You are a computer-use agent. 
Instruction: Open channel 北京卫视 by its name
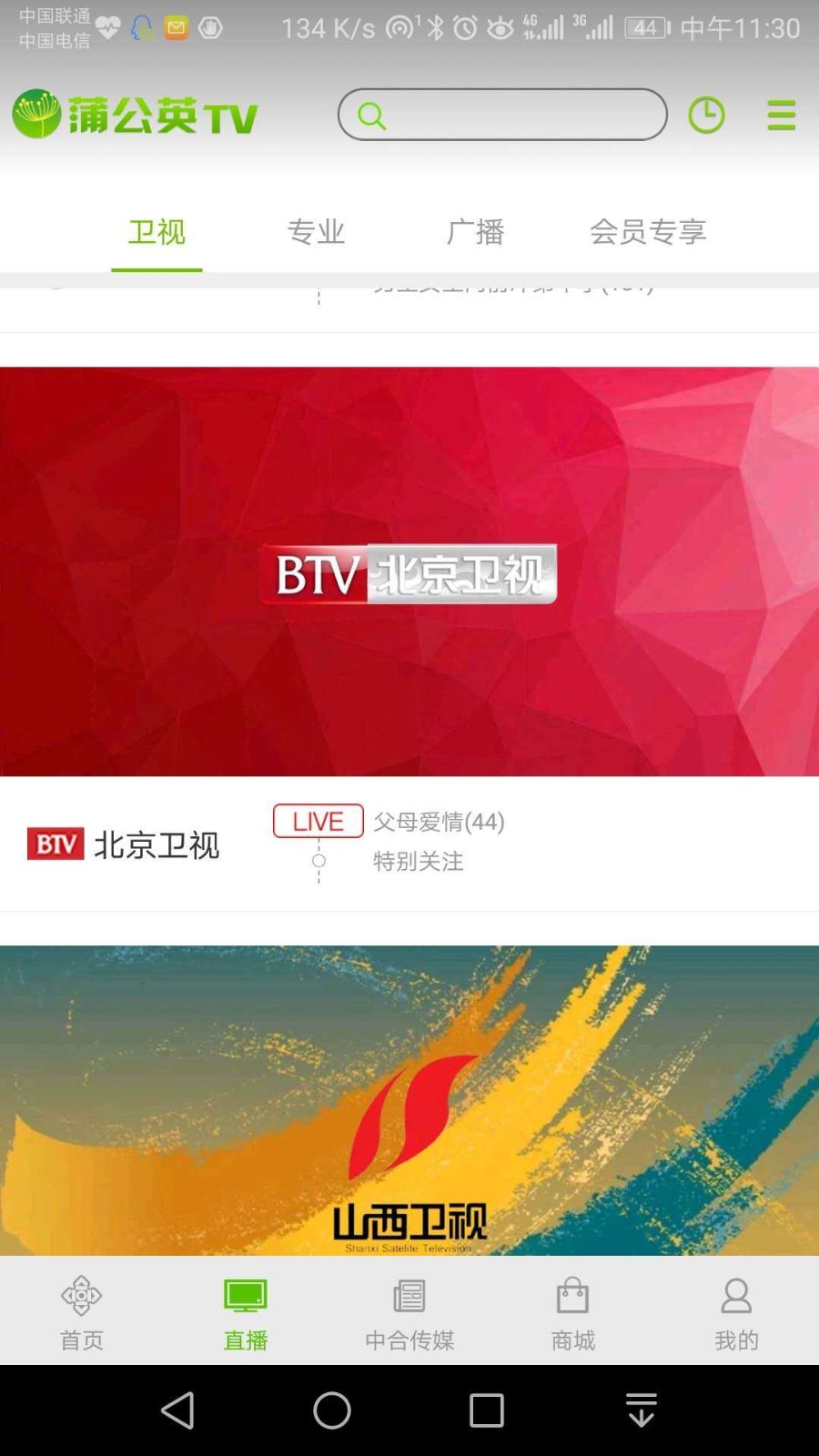click(x=157, y=845)
